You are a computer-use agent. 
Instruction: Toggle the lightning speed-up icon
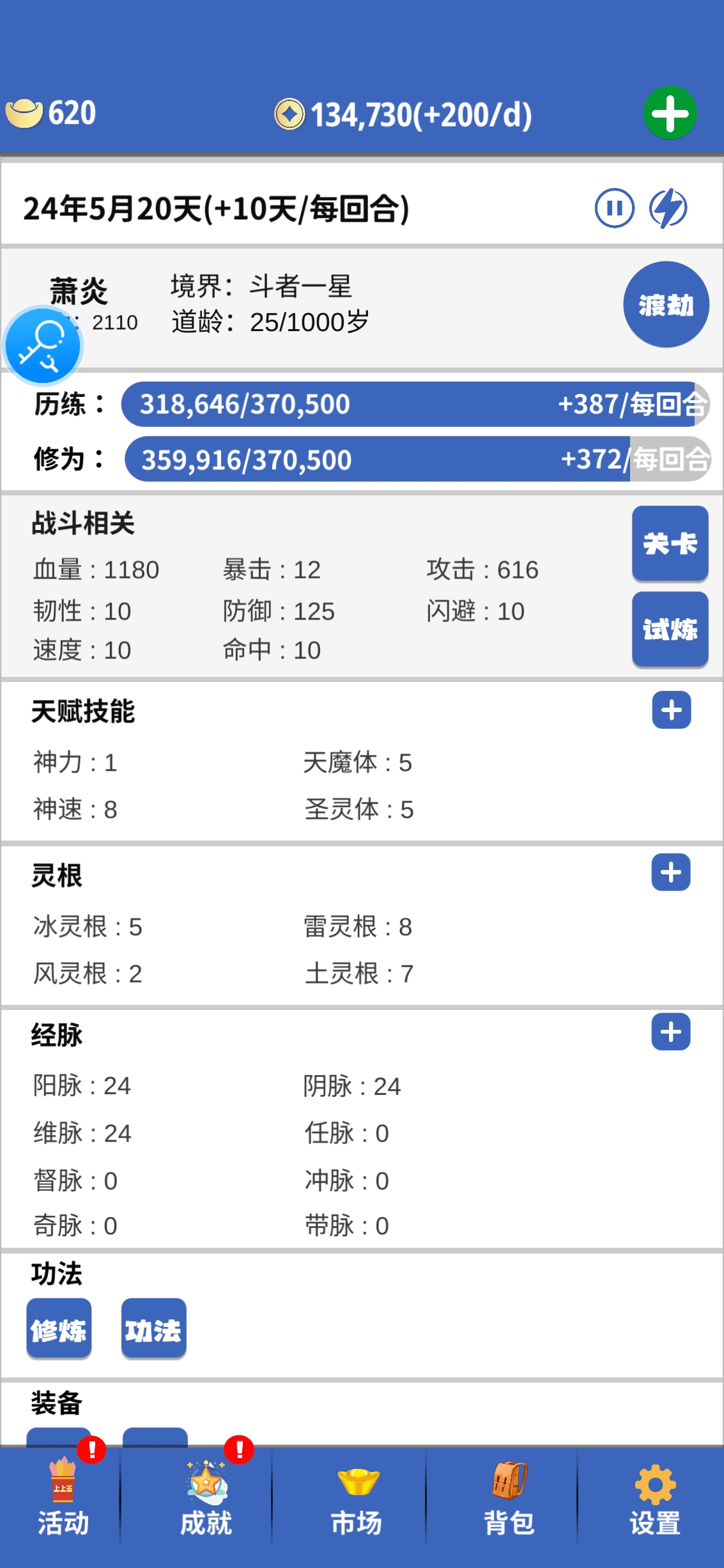(x=668, y=208)
